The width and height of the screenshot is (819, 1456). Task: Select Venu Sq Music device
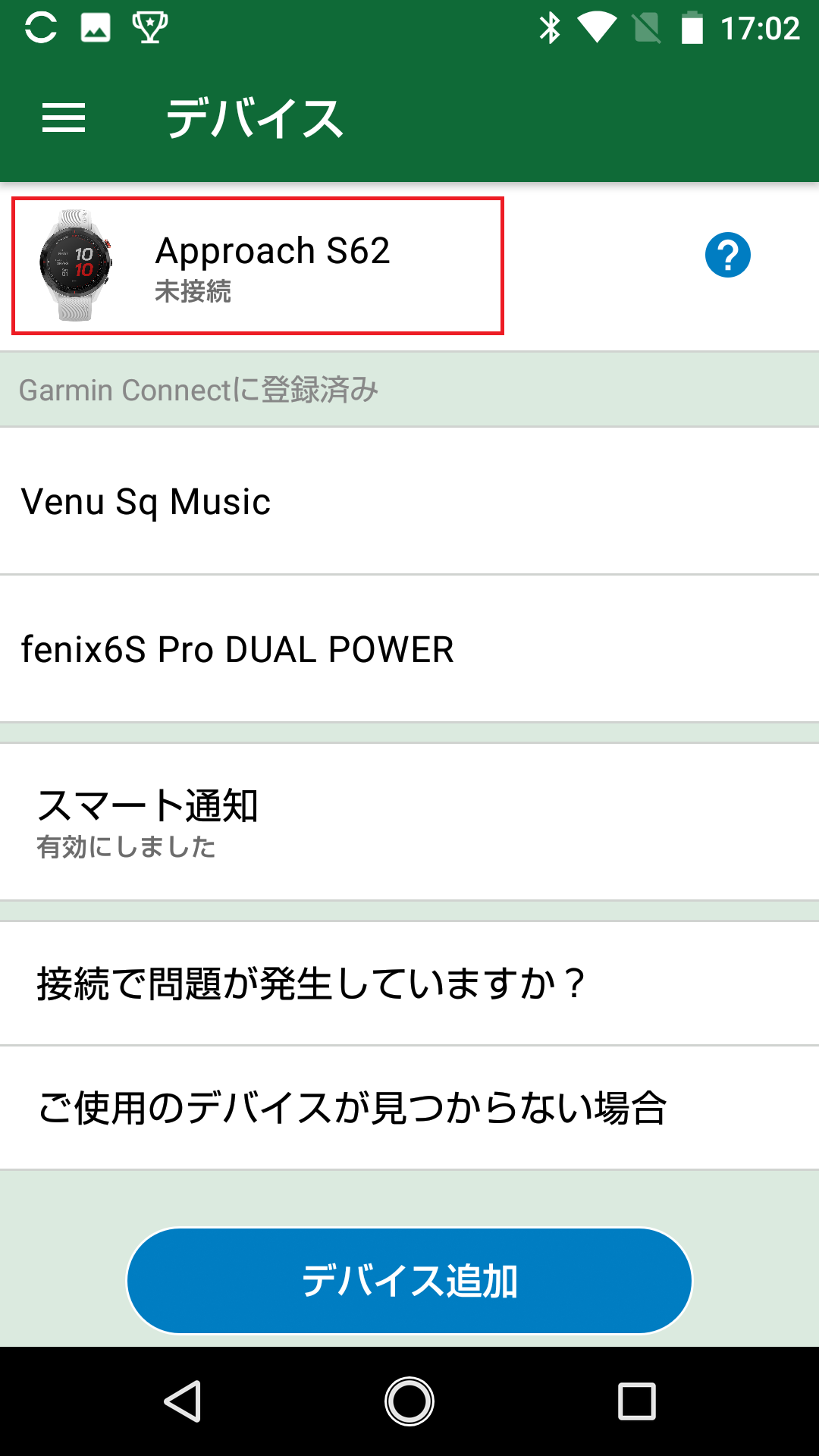[x=409, y=501]
